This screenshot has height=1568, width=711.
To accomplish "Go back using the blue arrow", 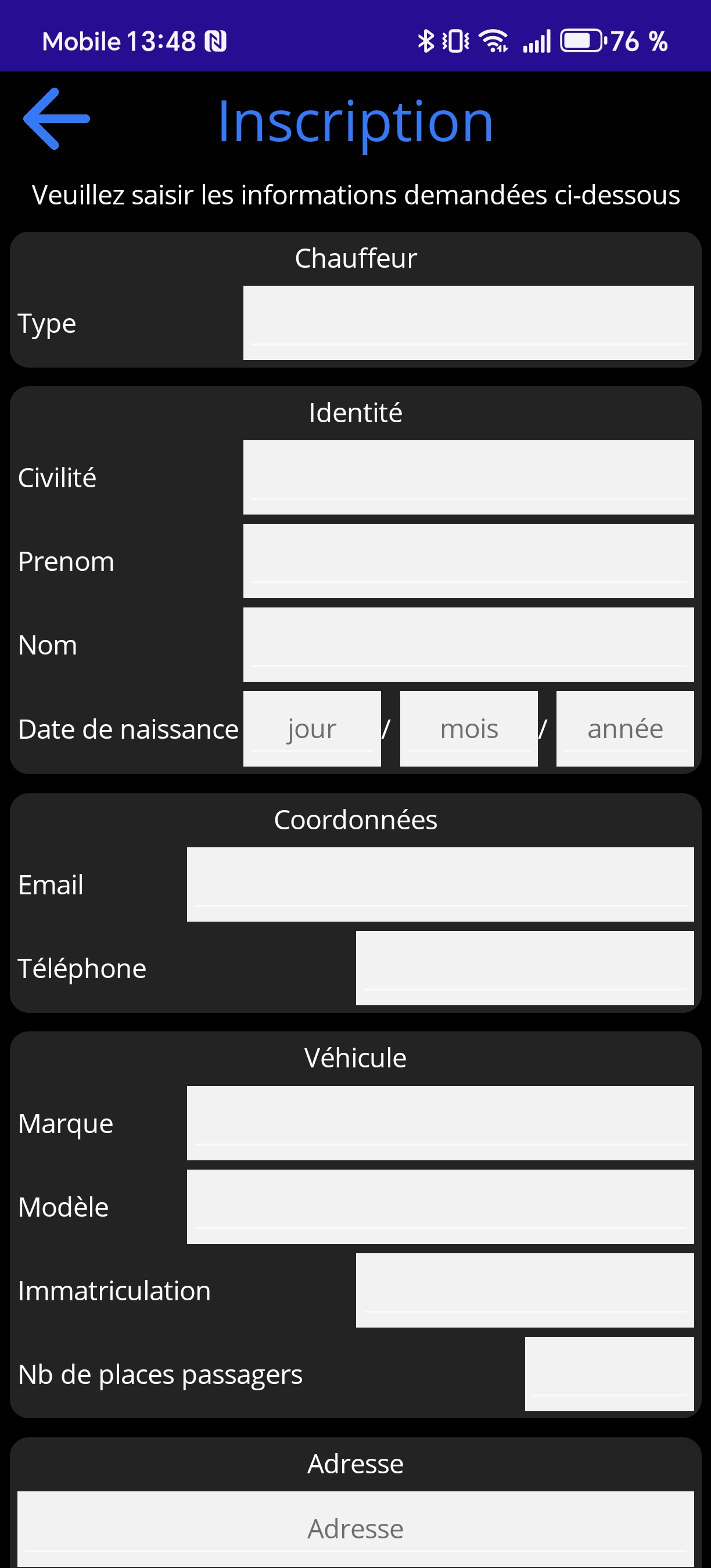I will coord(56,118).
